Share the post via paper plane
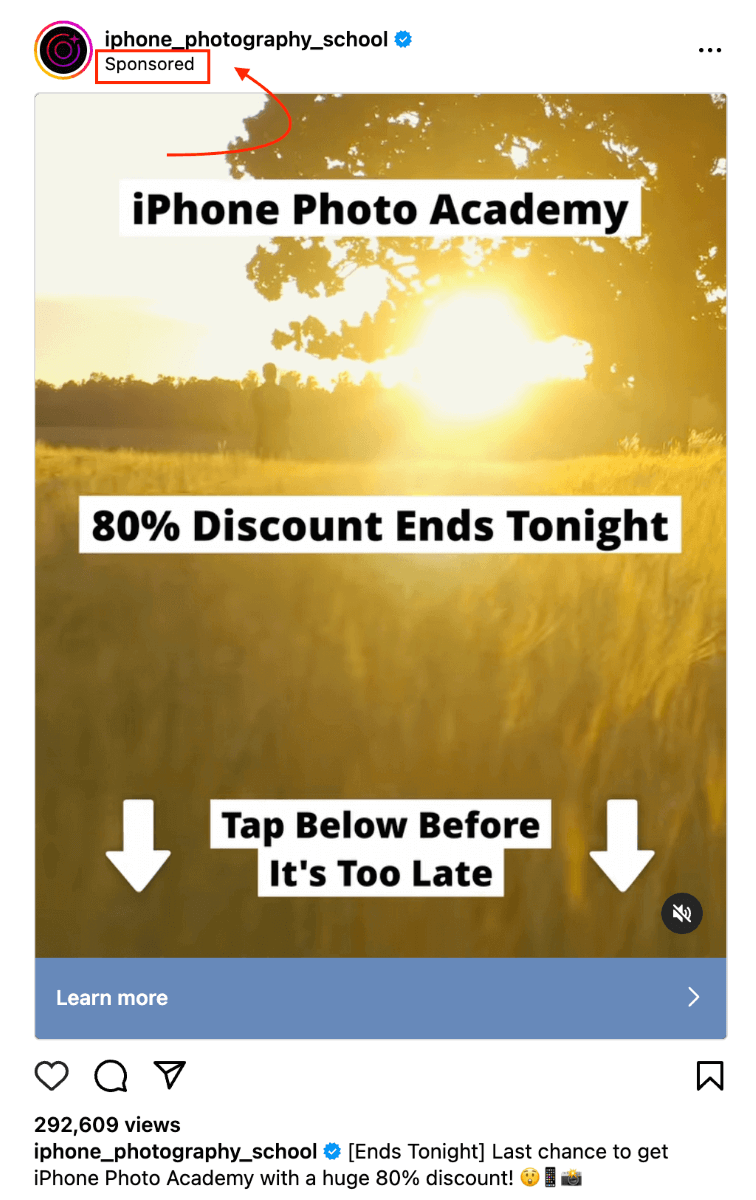 (x=170, y=1075)
